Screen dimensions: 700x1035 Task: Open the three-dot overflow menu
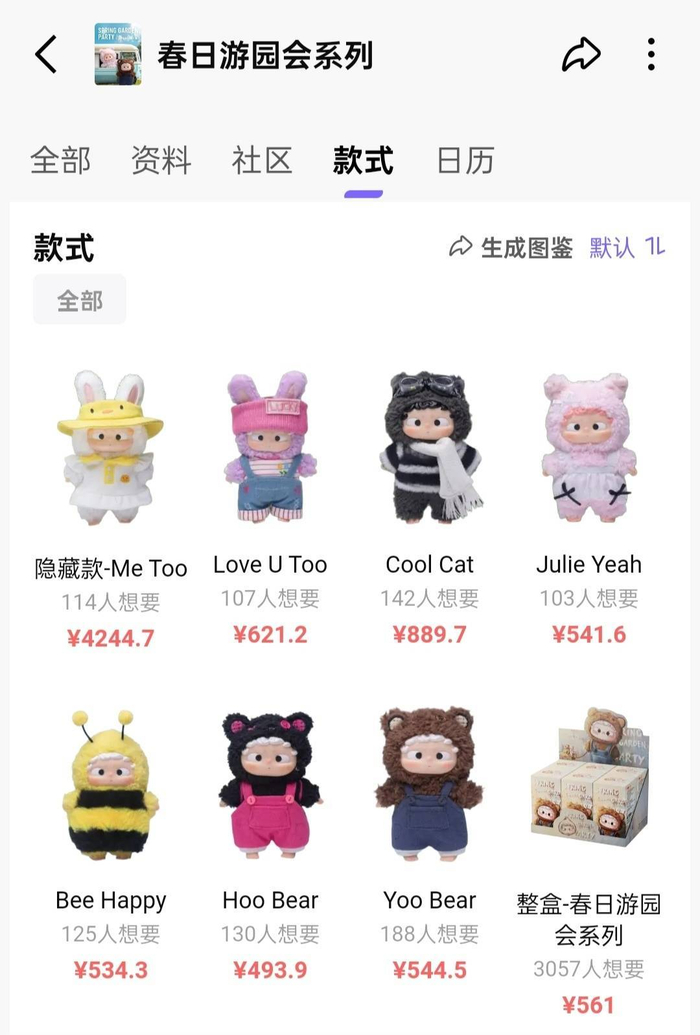651,55
